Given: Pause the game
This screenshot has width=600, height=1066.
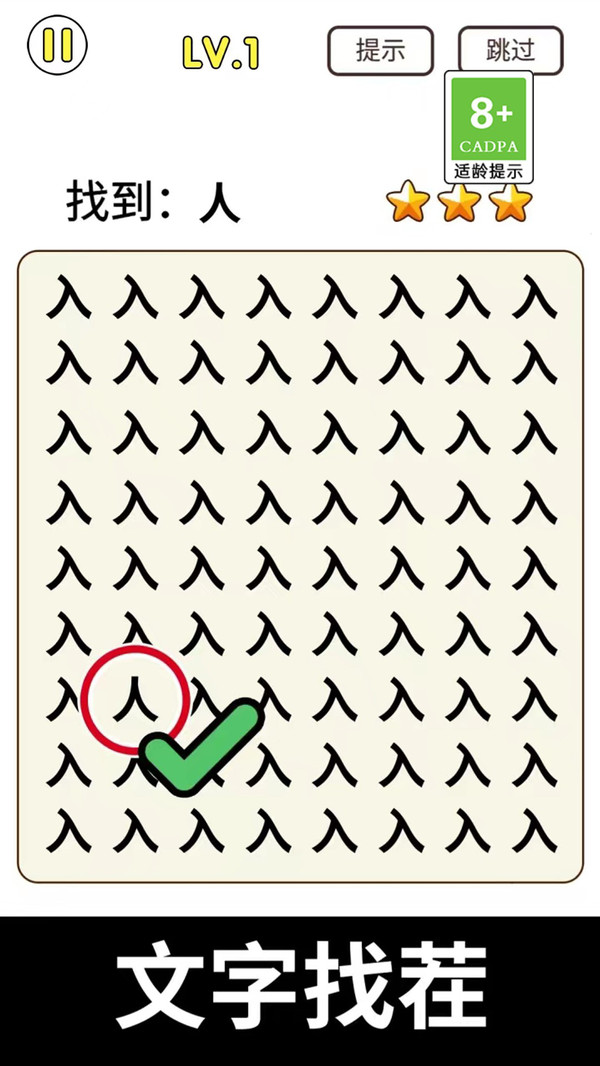Looking at the screenshot, I should pos(58,47).
